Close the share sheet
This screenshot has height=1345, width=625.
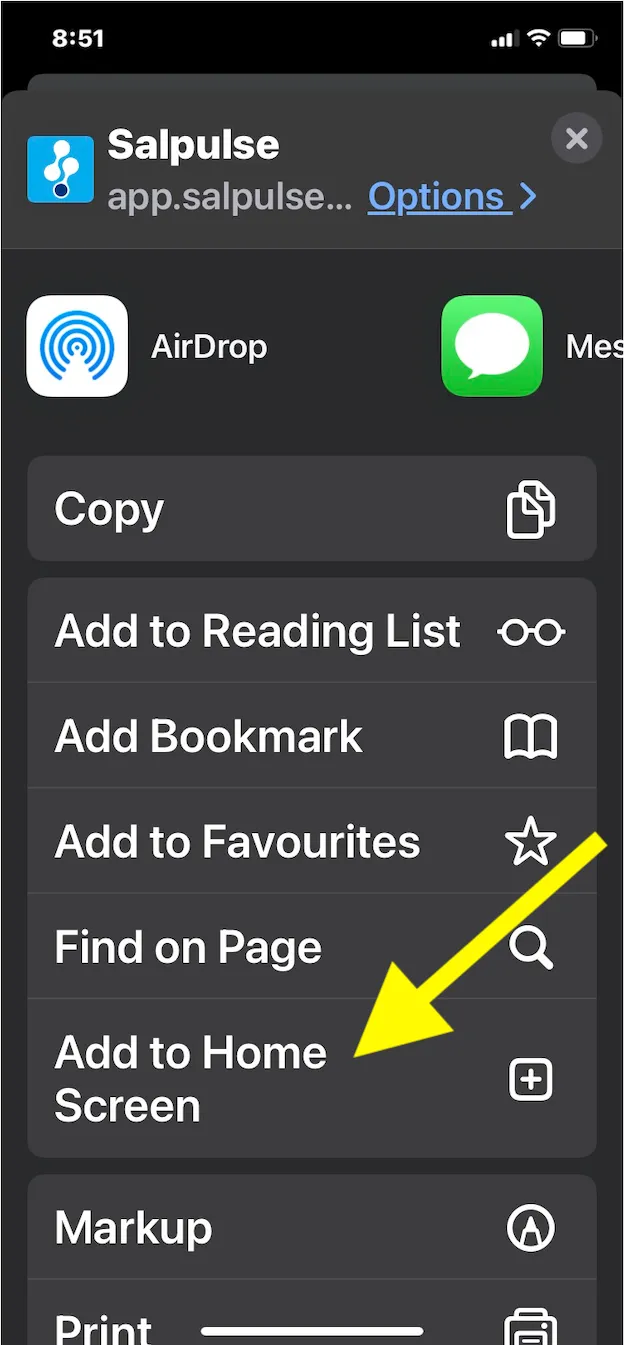(x=576, y=138)
